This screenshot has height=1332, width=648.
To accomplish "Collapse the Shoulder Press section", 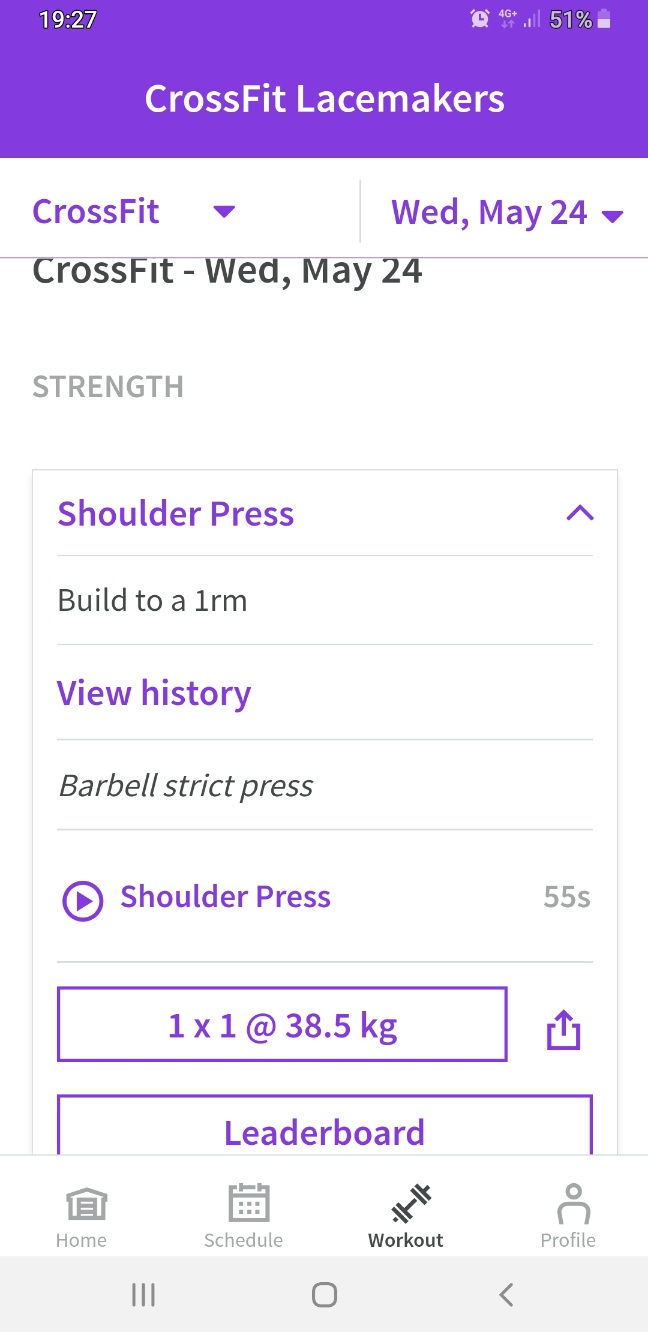I will (580, 514).
